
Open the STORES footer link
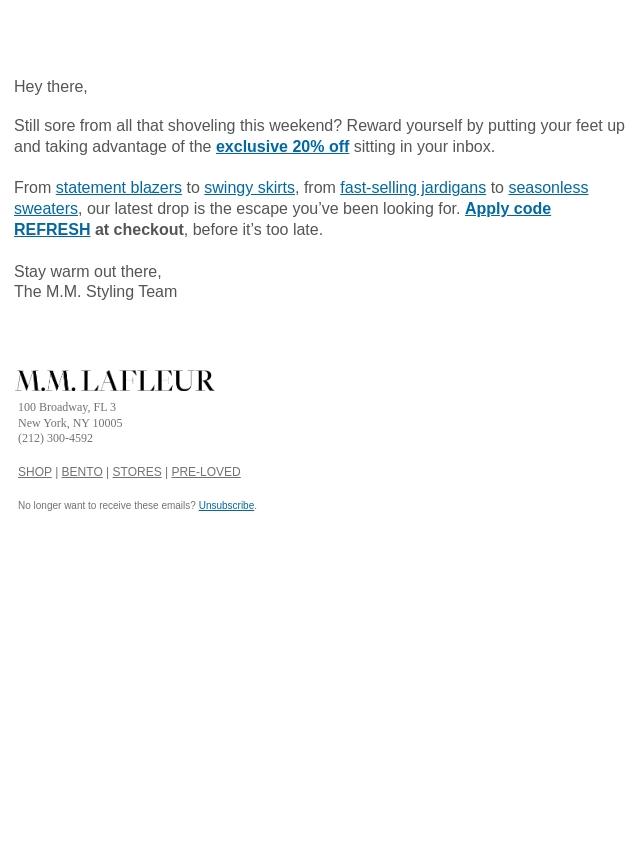(x=137, y=472)
